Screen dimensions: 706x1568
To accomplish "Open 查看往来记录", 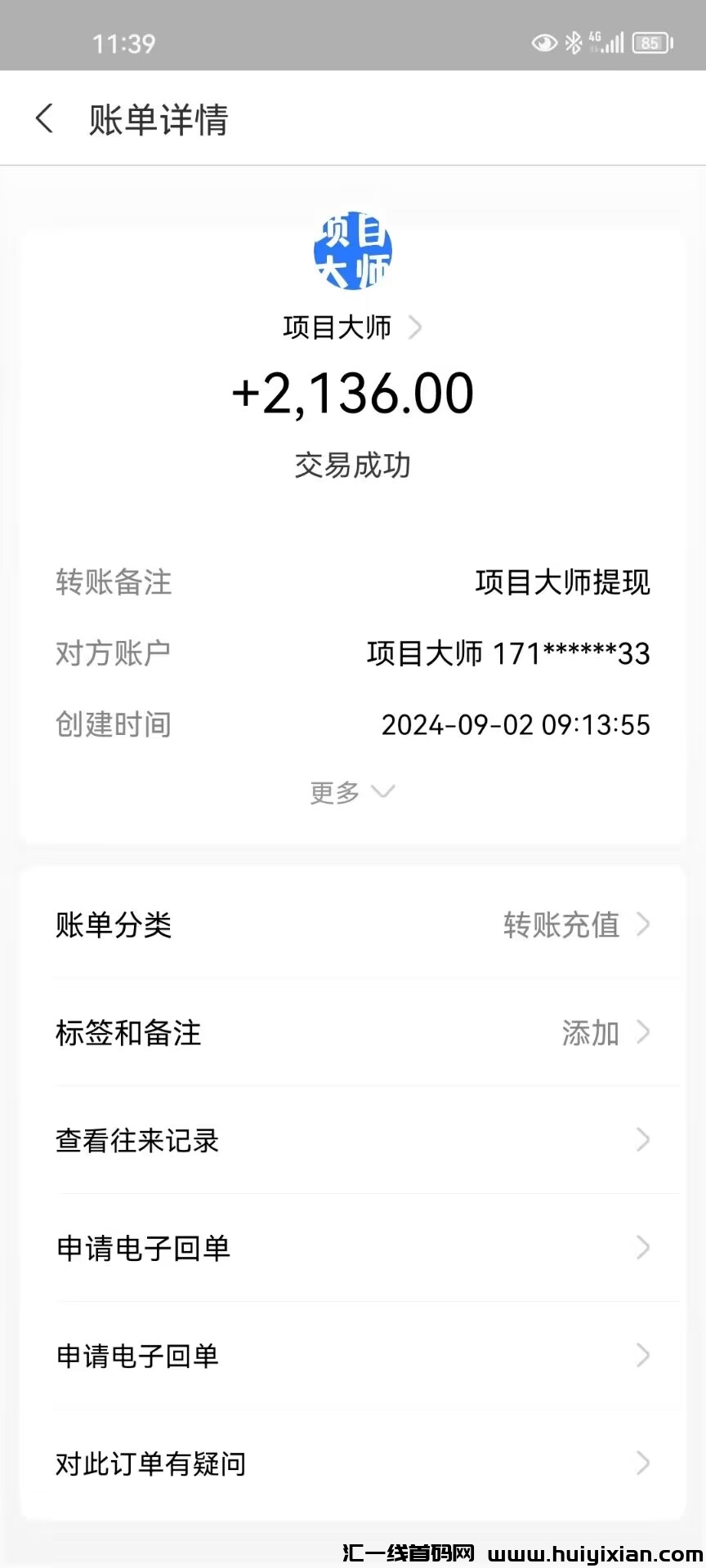I will (x=353, y=1141).
